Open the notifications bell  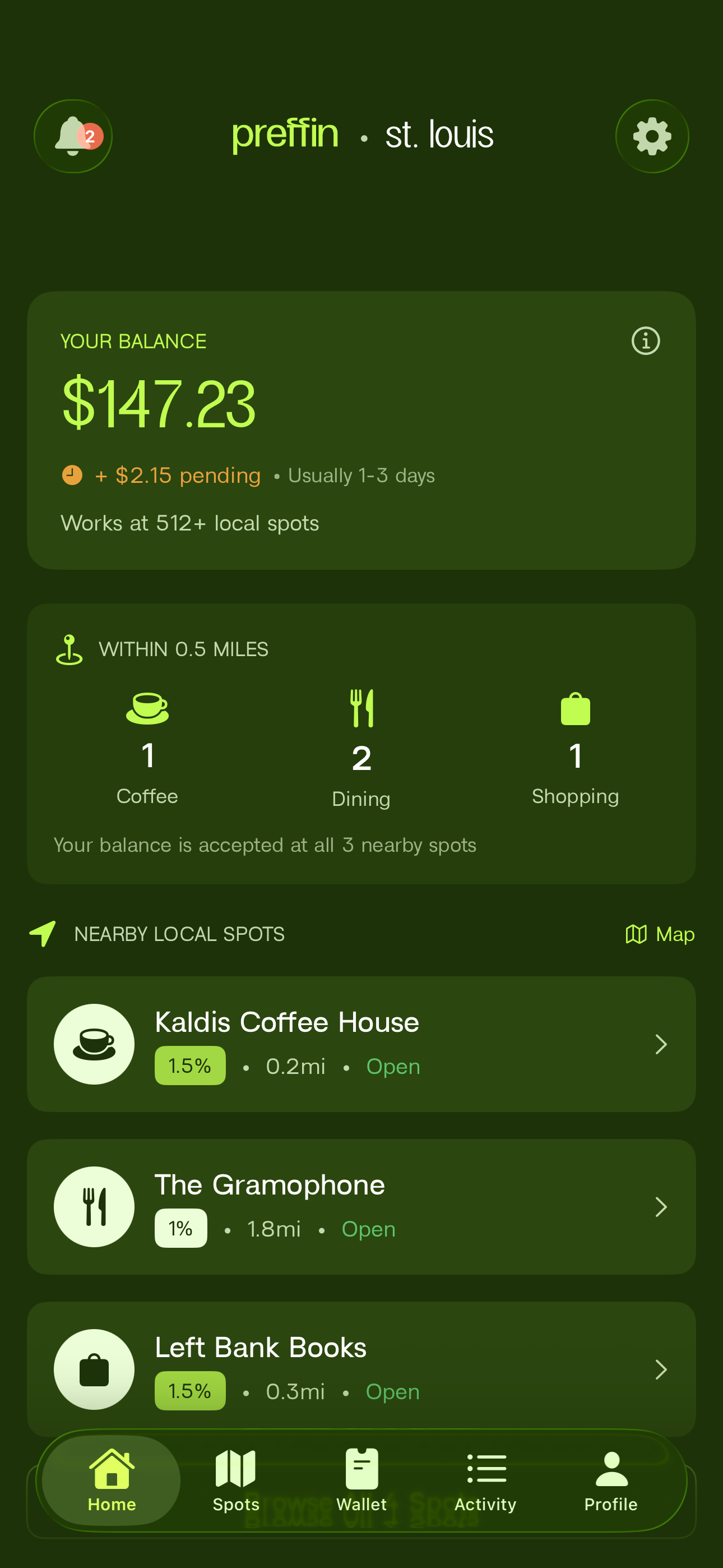pyautogui.click(x=73, y=136)
